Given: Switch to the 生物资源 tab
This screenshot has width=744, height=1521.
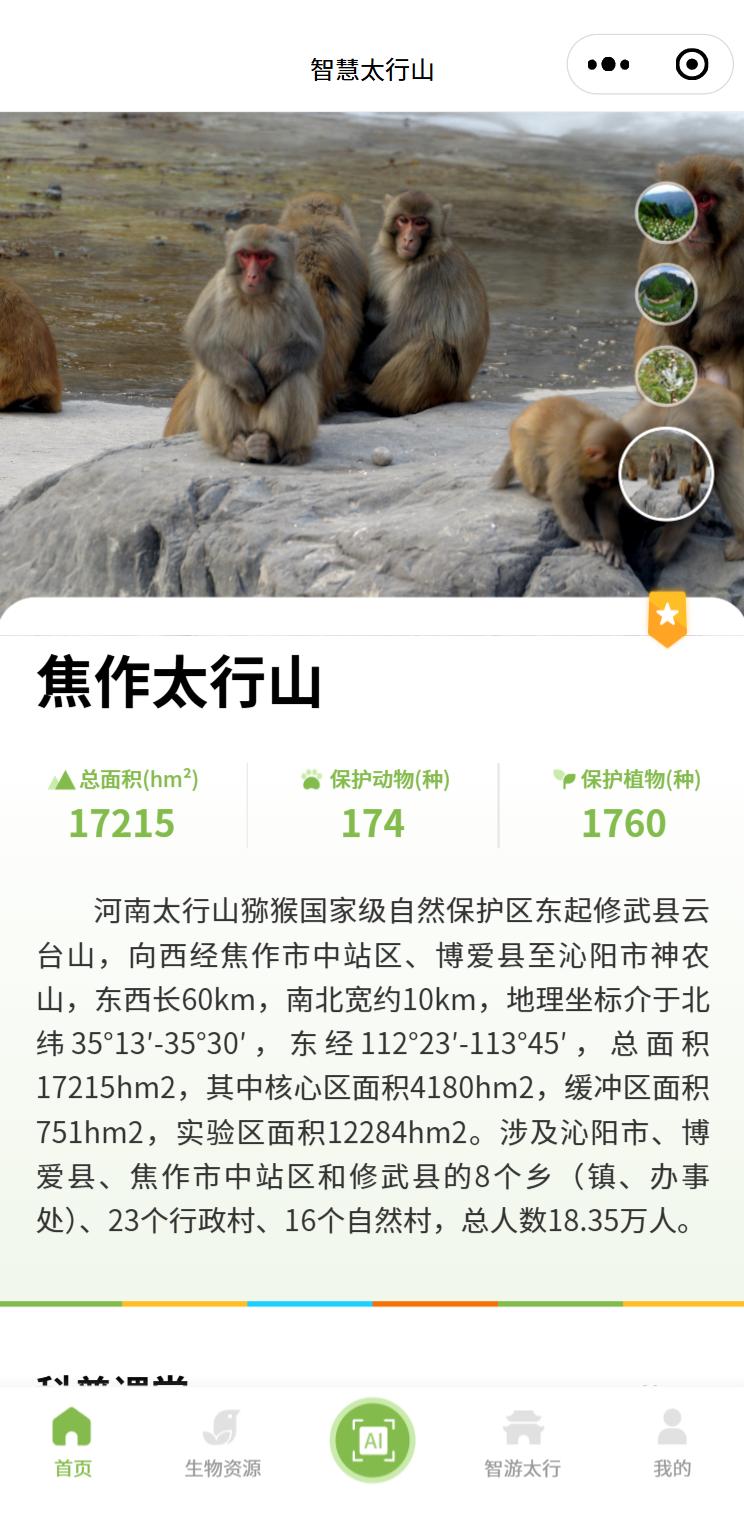Looking at the screenshot, I should coord(222,1443).
